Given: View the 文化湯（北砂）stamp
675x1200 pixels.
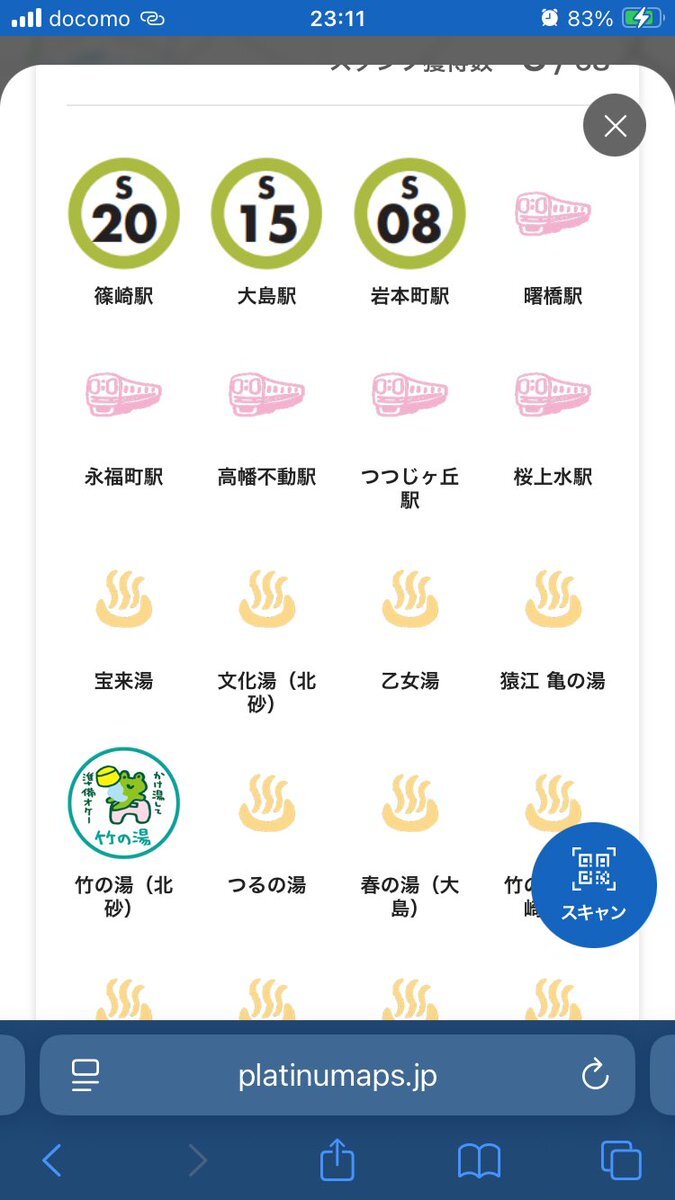Looking at the screenshot, I should 267,598.
